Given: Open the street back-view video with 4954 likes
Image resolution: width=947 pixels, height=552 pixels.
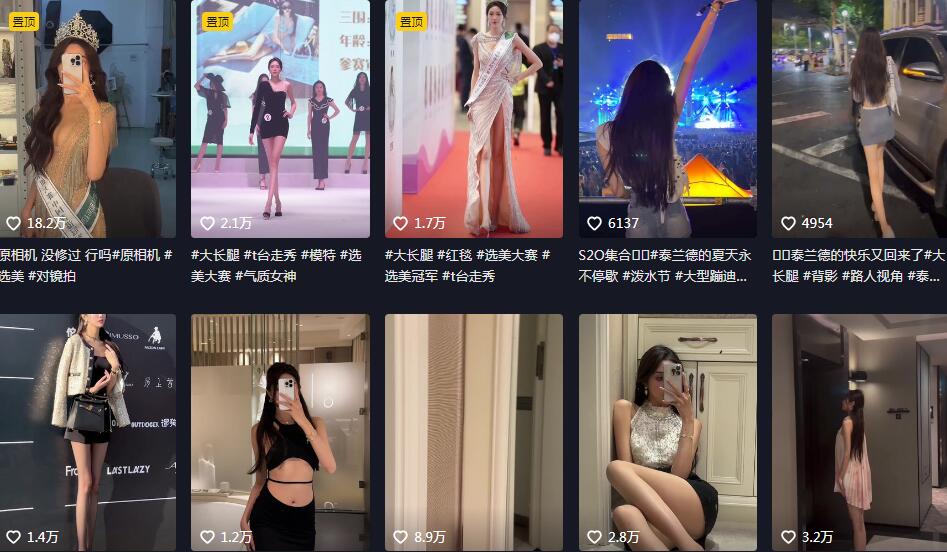Looking at the screenshot, I should pyautogui.click(x=859, y=118).
